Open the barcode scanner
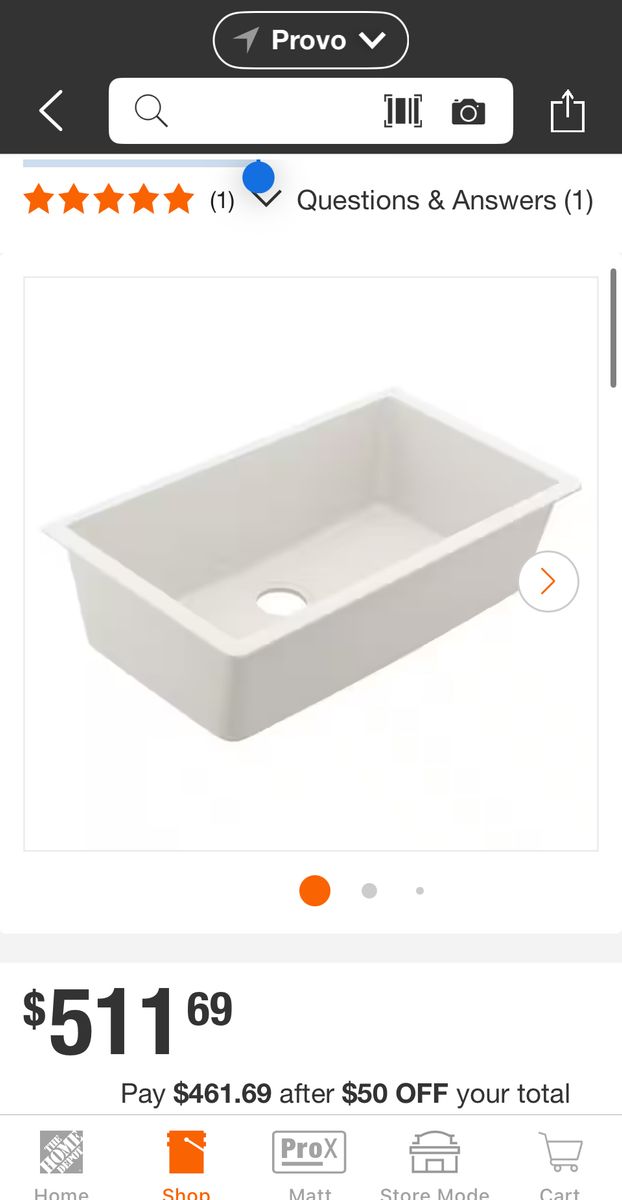The height and width of the screenshot is (1200, 622). tap(402, 111)
